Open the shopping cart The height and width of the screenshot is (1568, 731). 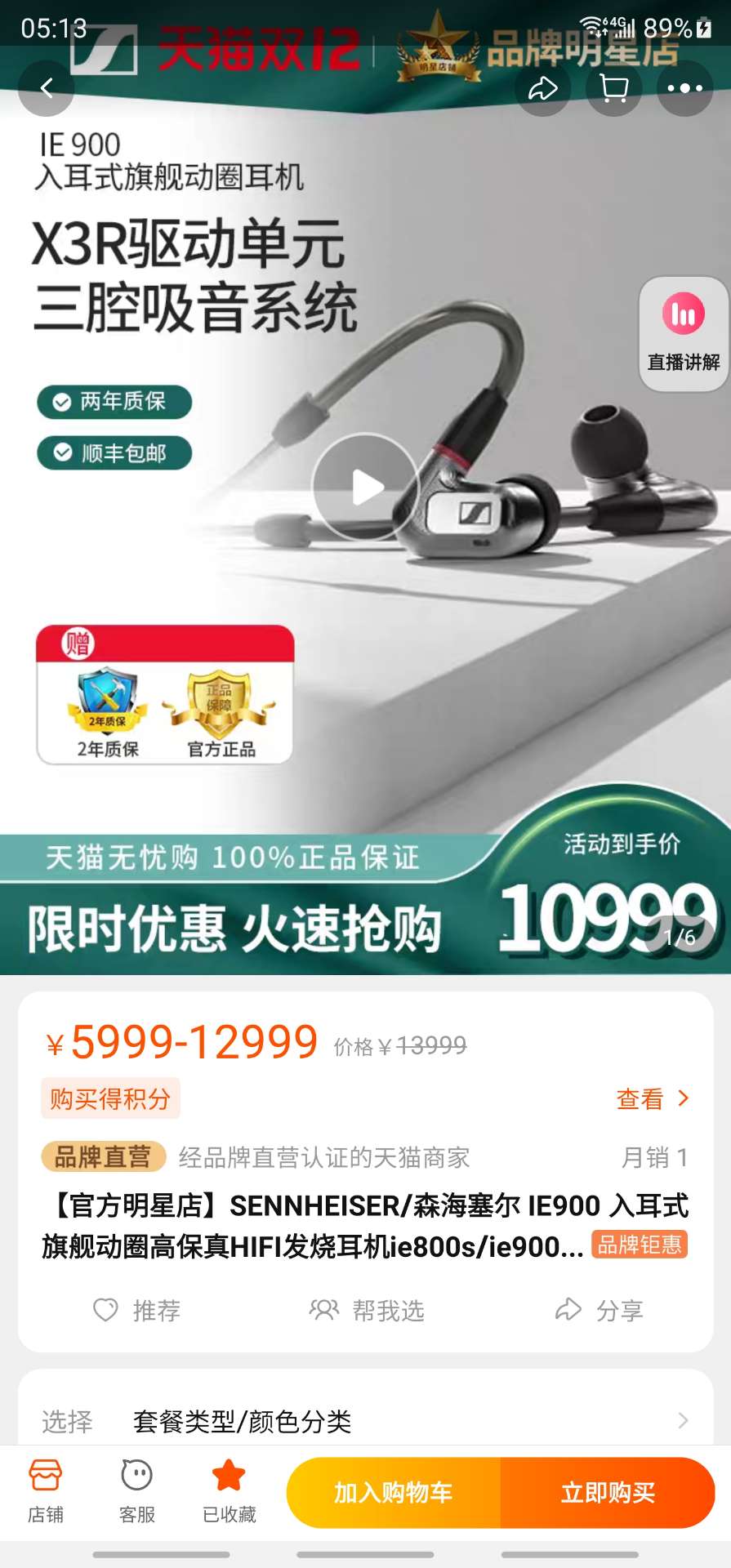coord(614,88)
